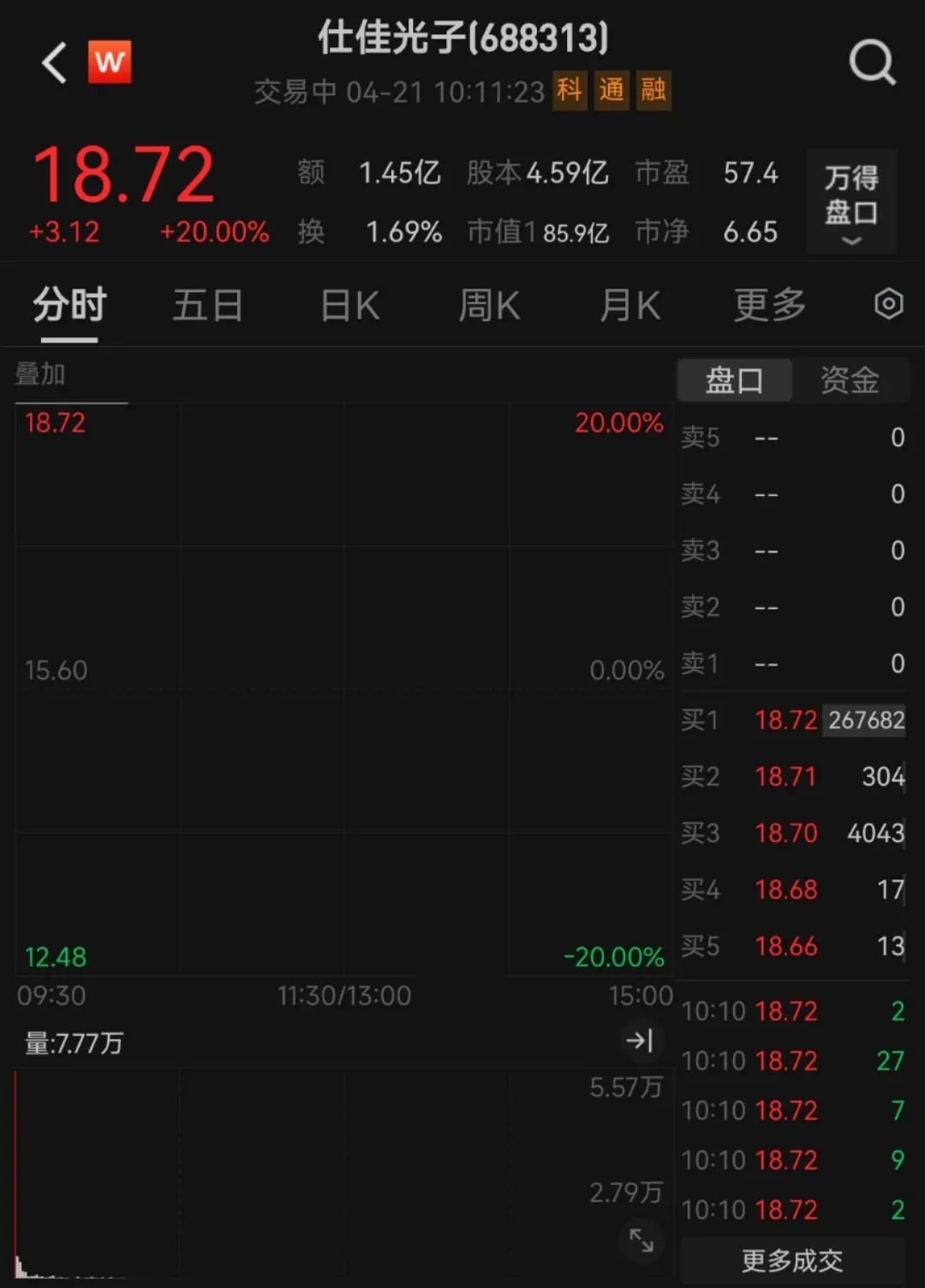Show the 日K chart
This screenshot has width=925, height=1288.
pyautogui.click(x=349, y=306)
